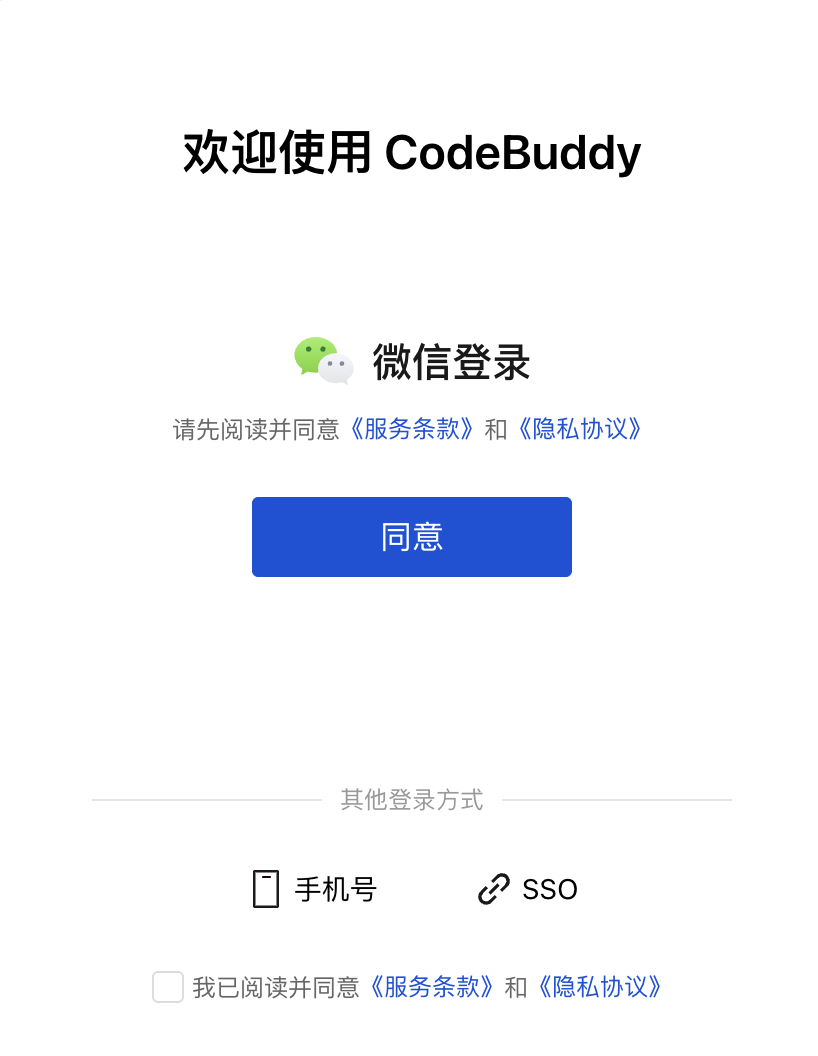This screenshot has width=818, height=1056.
Task: Check the 我已阅读并同意 checkbox
Action: [168, 987]
